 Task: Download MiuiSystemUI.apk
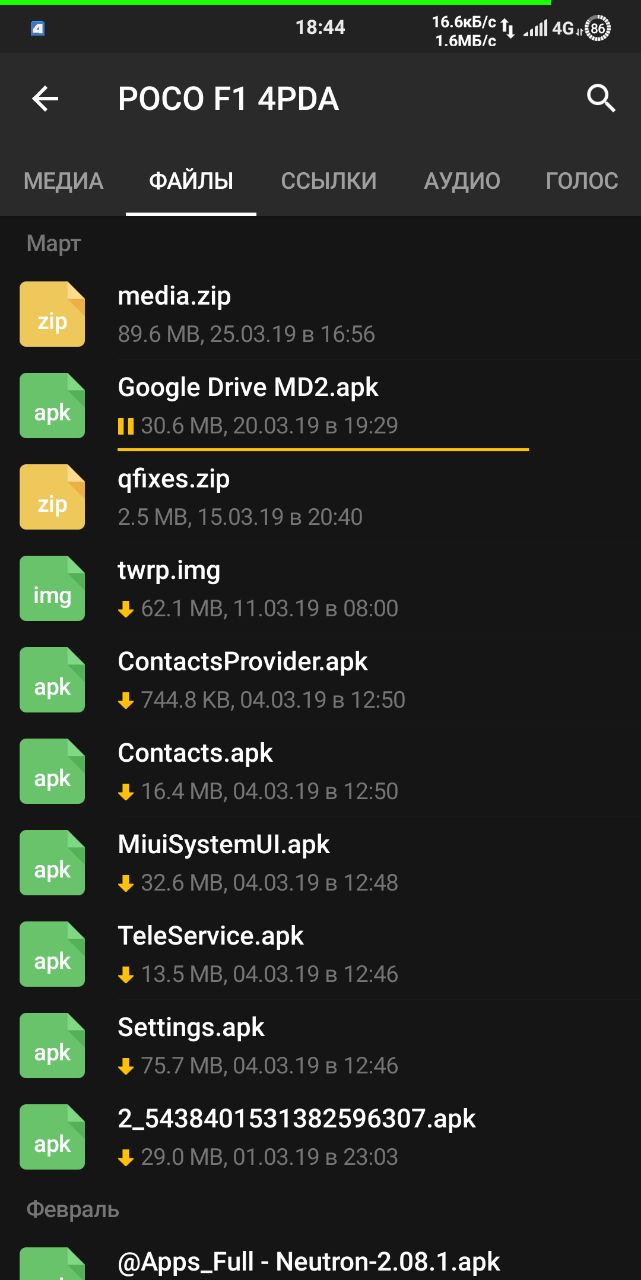[53, 863]
